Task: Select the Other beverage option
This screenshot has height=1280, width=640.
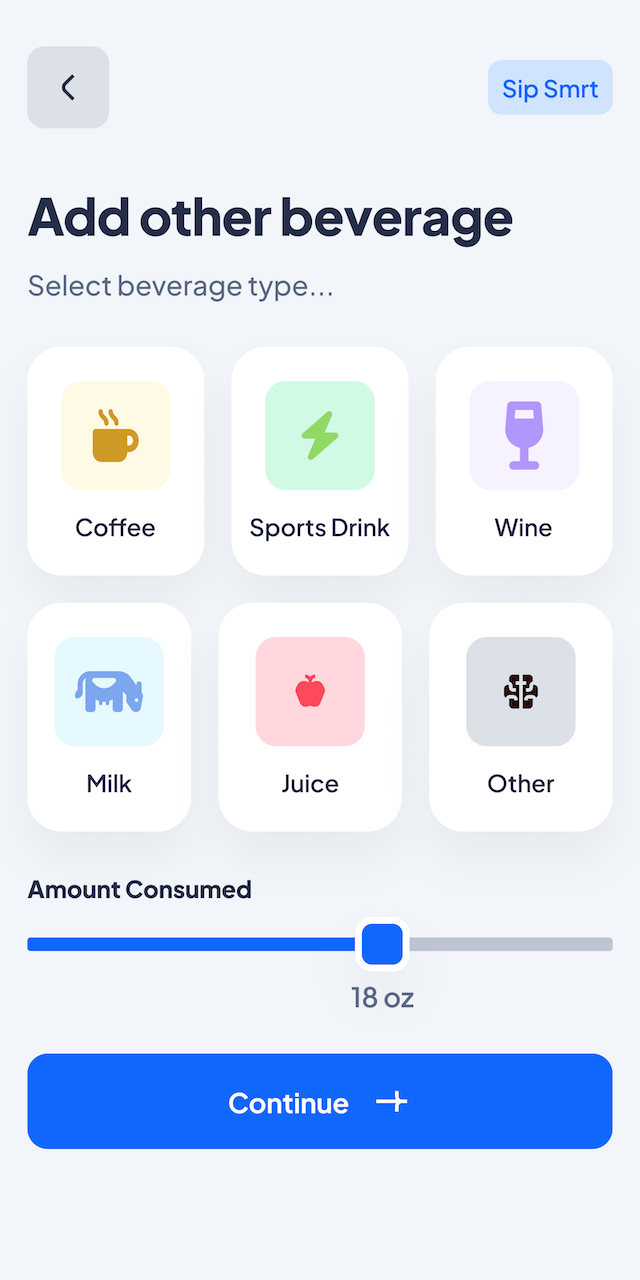Action: 521,717
